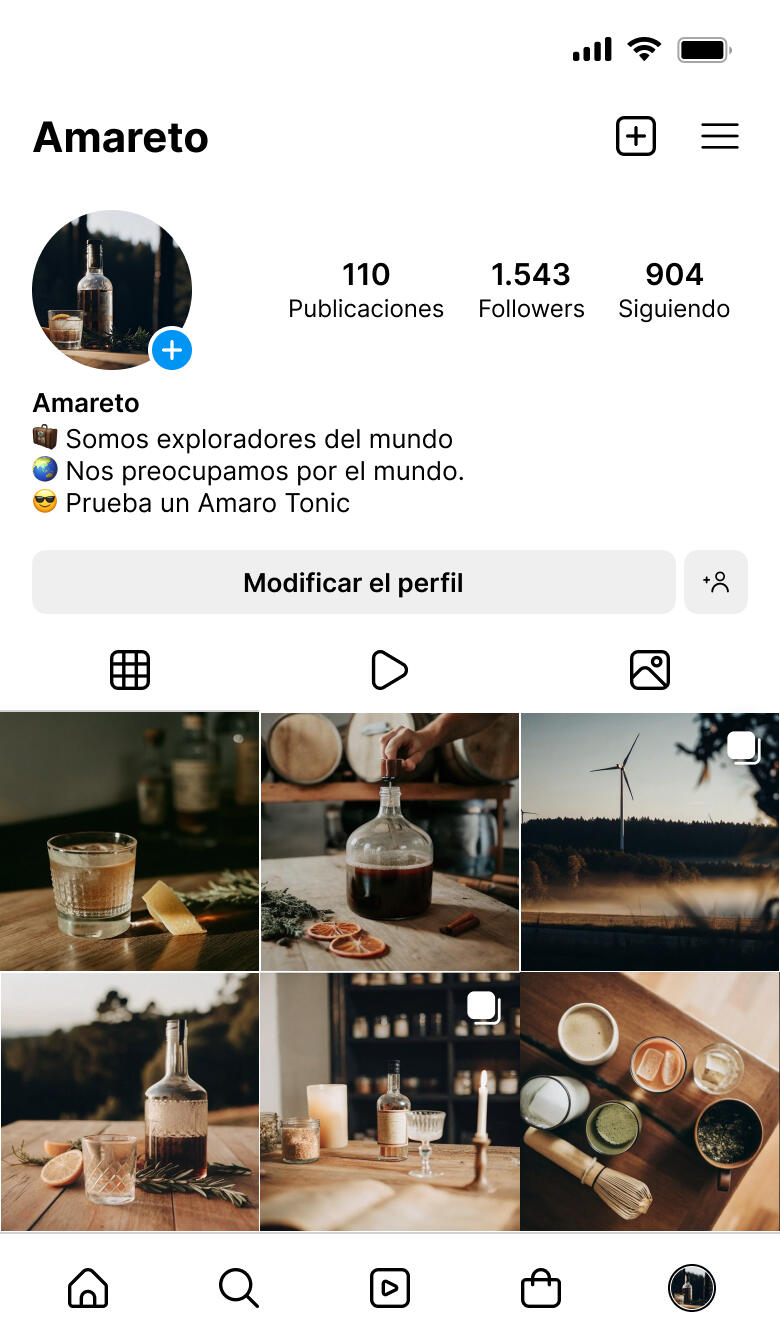
Task: Open the matcha and drinks overhead post
Action: tap(650, 1101)
